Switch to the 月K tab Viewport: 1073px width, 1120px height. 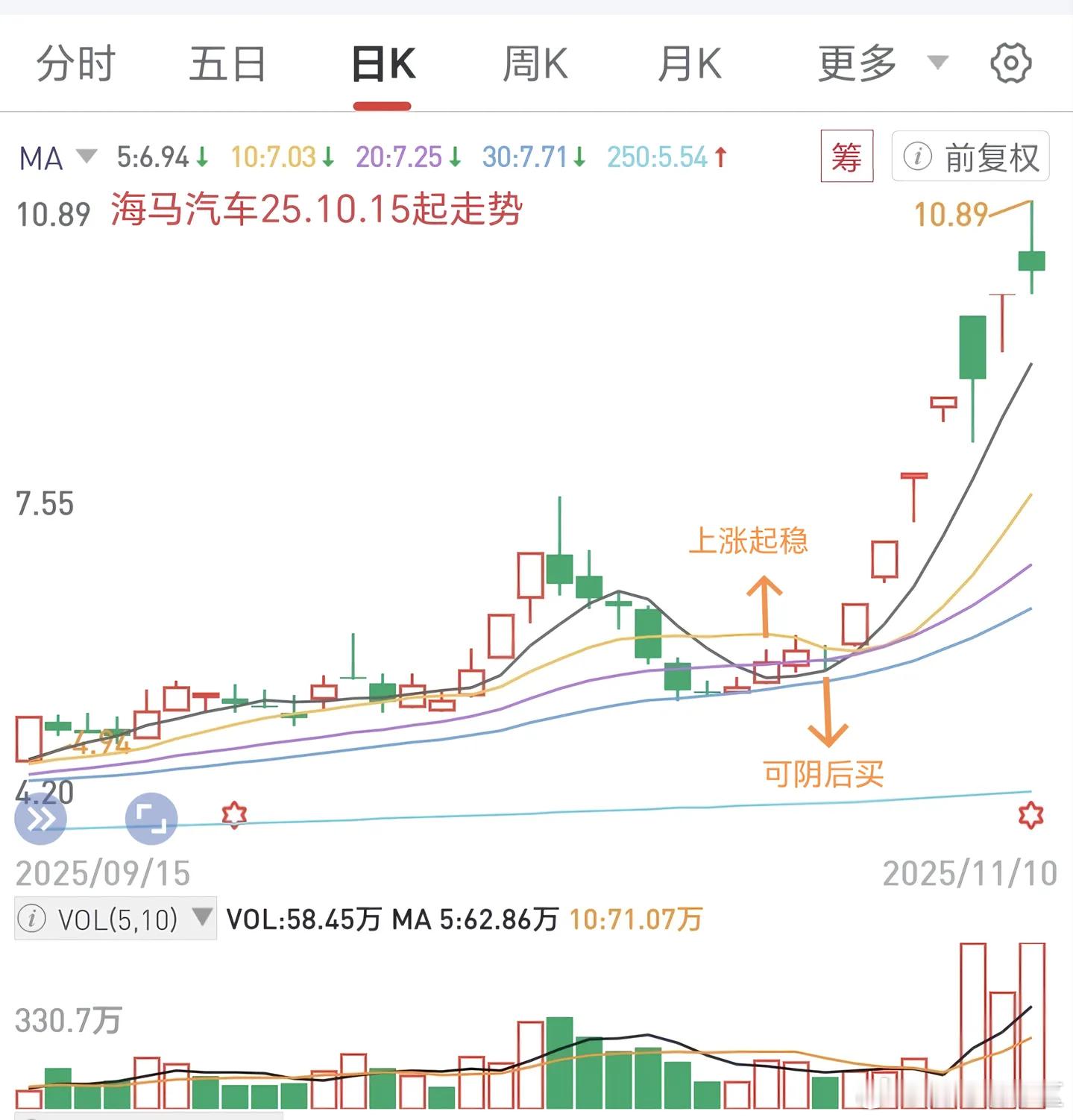690,63
